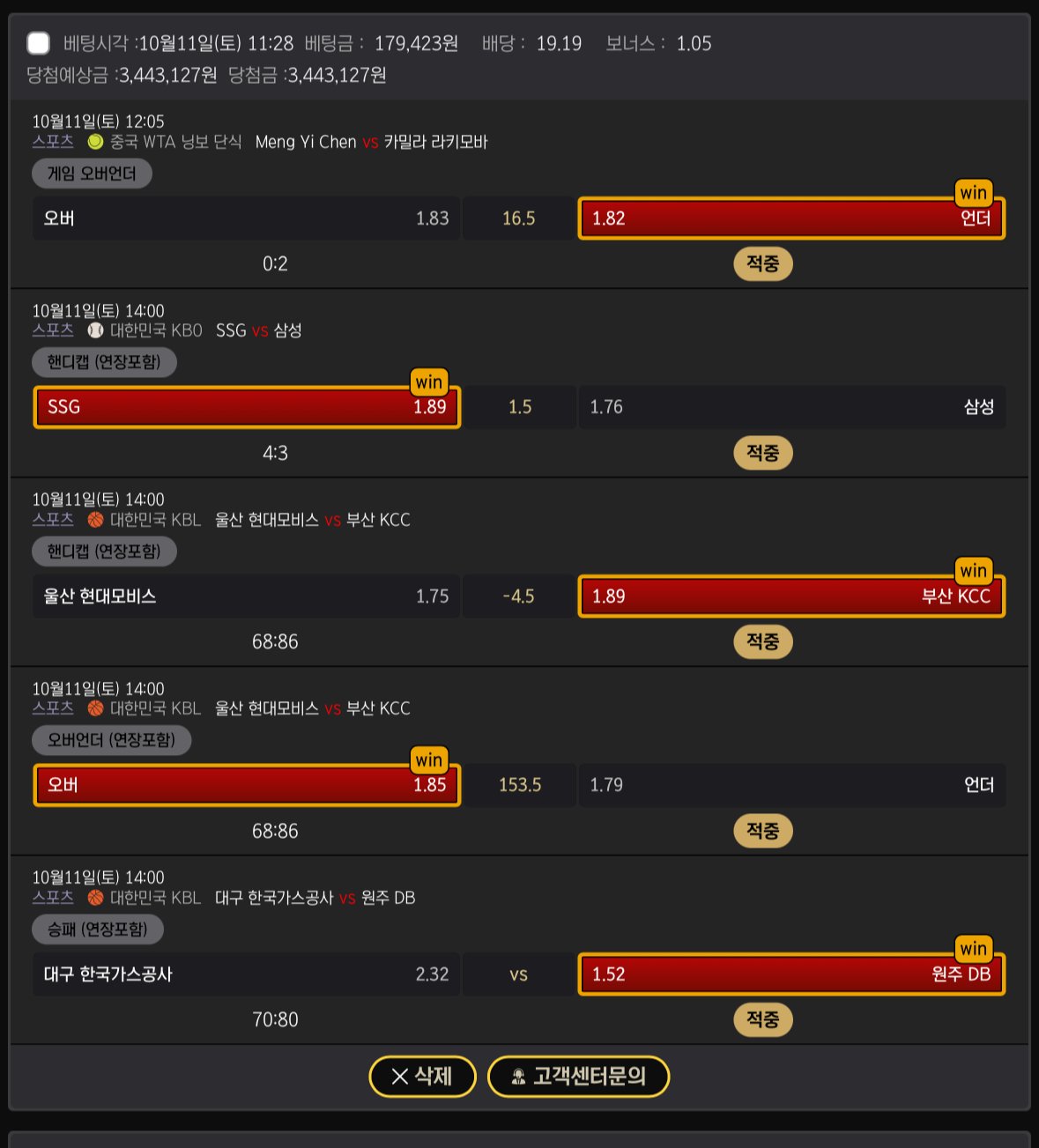Screen dimensions: 1039x1148
Task: Open the 스포츠 link for the WTA 닝보 match
Action: pyautogui.click(x=53, y=142)
